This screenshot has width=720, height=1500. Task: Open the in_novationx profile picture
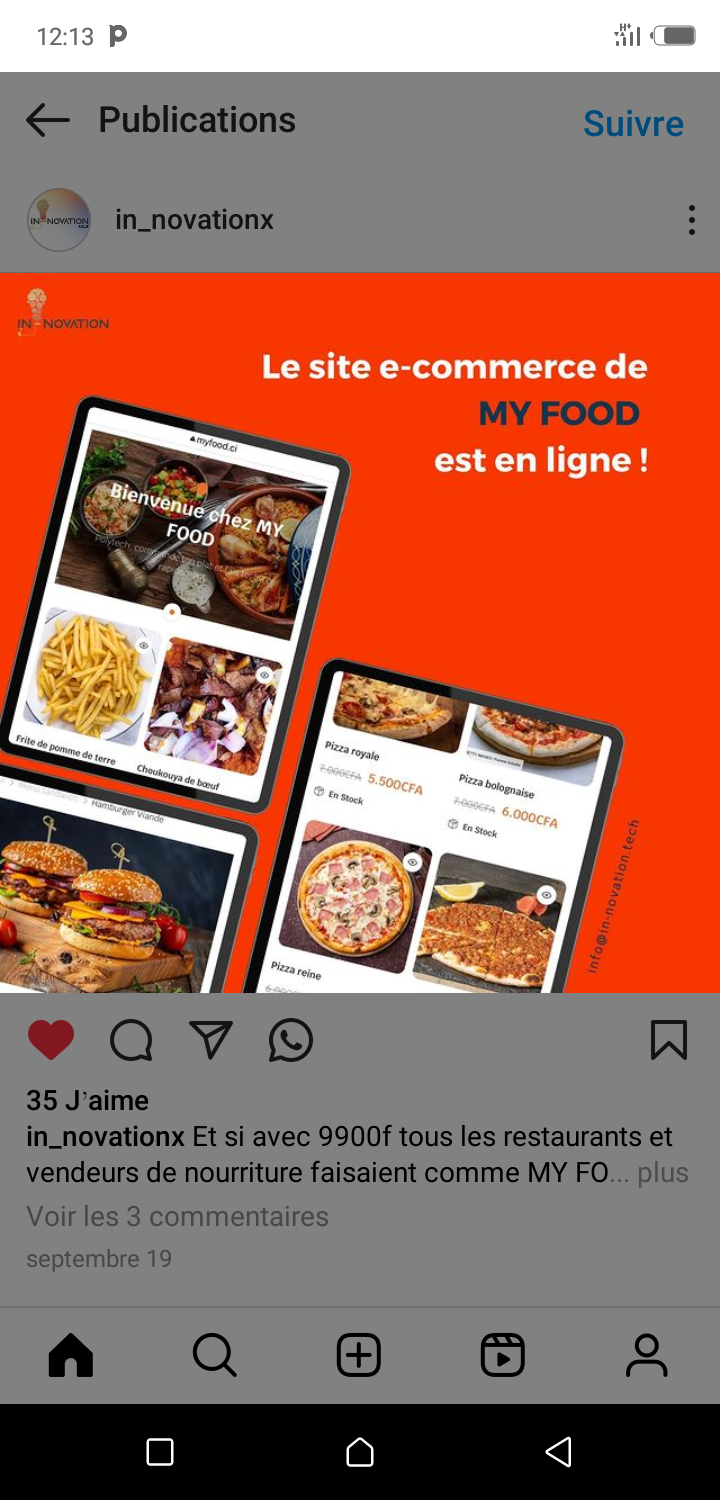(59, 220)
